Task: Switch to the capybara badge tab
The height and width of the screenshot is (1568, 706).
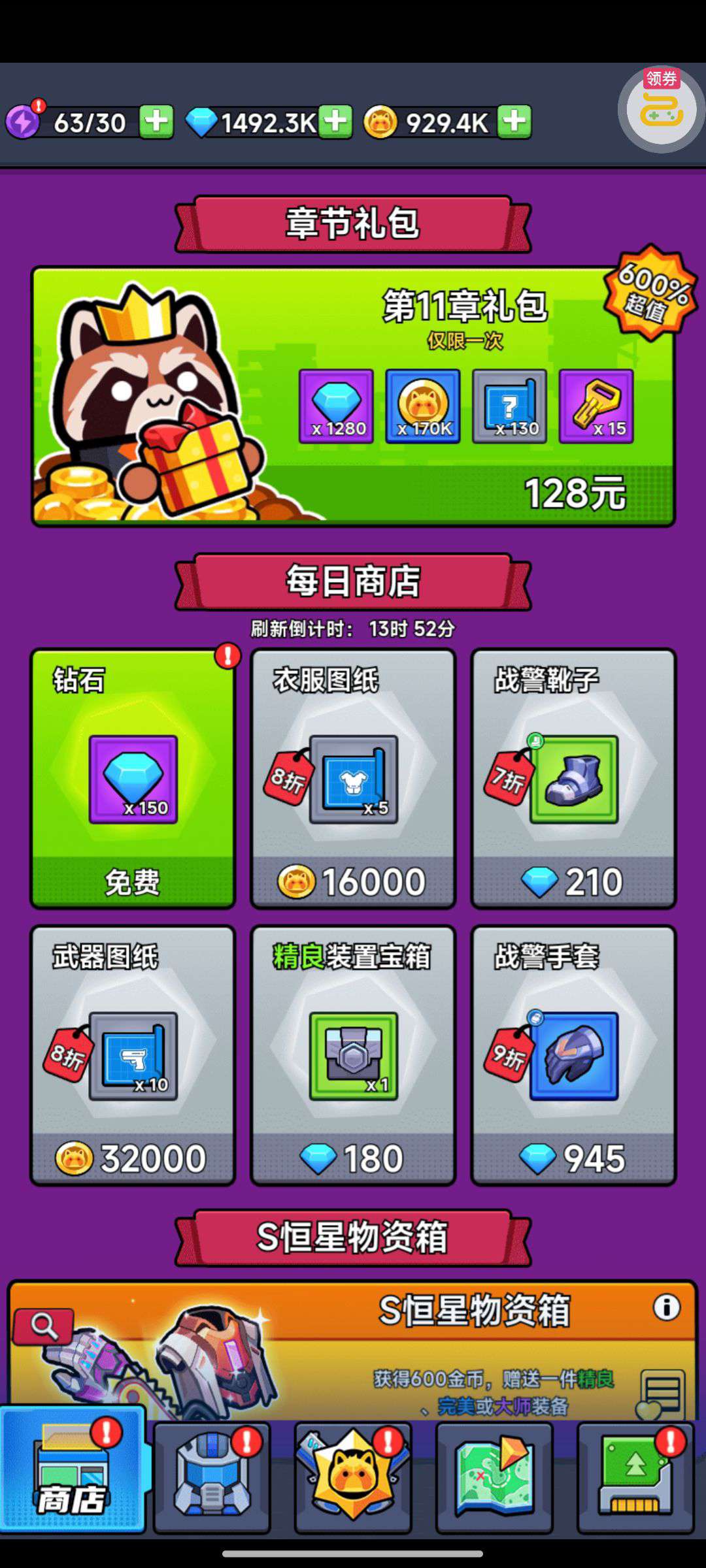Action: [353, 1478]
